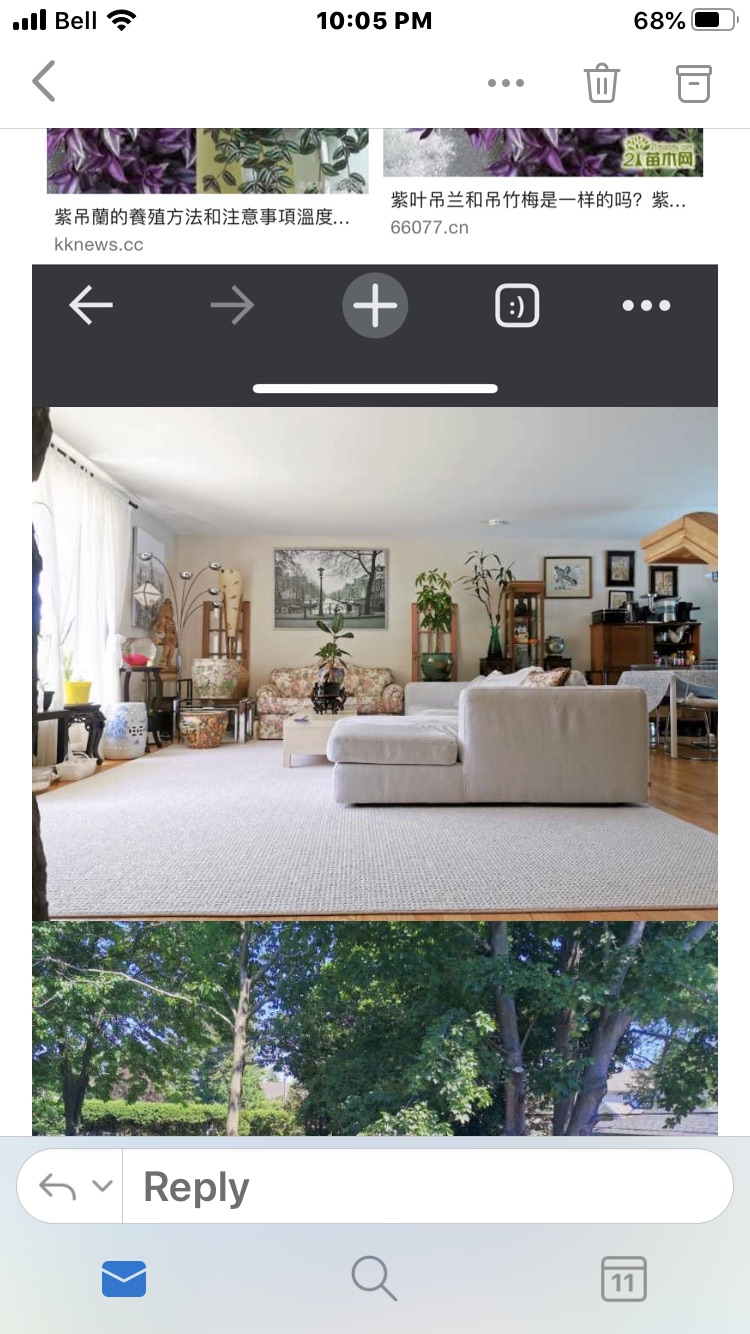
Task: Switch to the Calendar tab
Action: click(x=623, y=1278)
